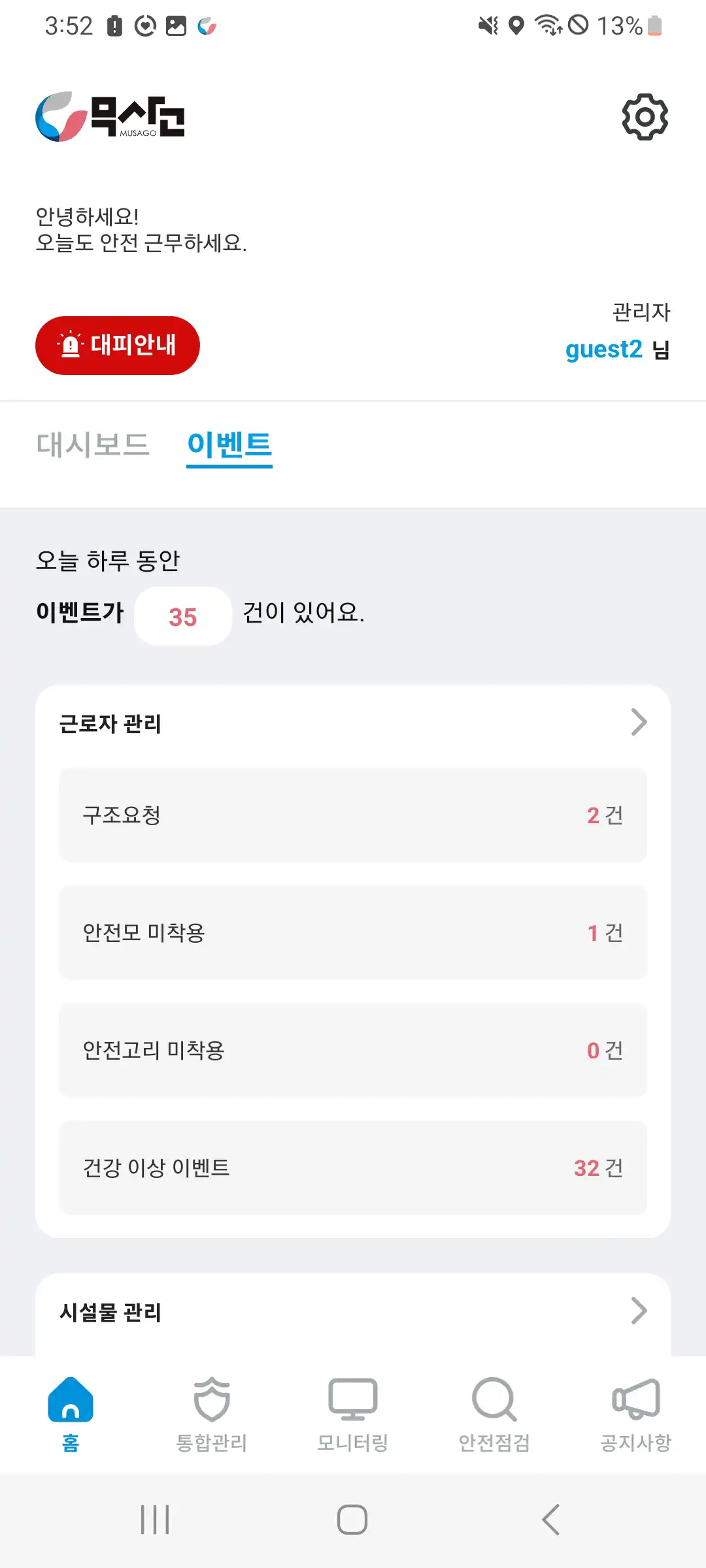This screenshot has width=706, height=1568.
Task: Tap the system back button
Action: point(551,1520)
